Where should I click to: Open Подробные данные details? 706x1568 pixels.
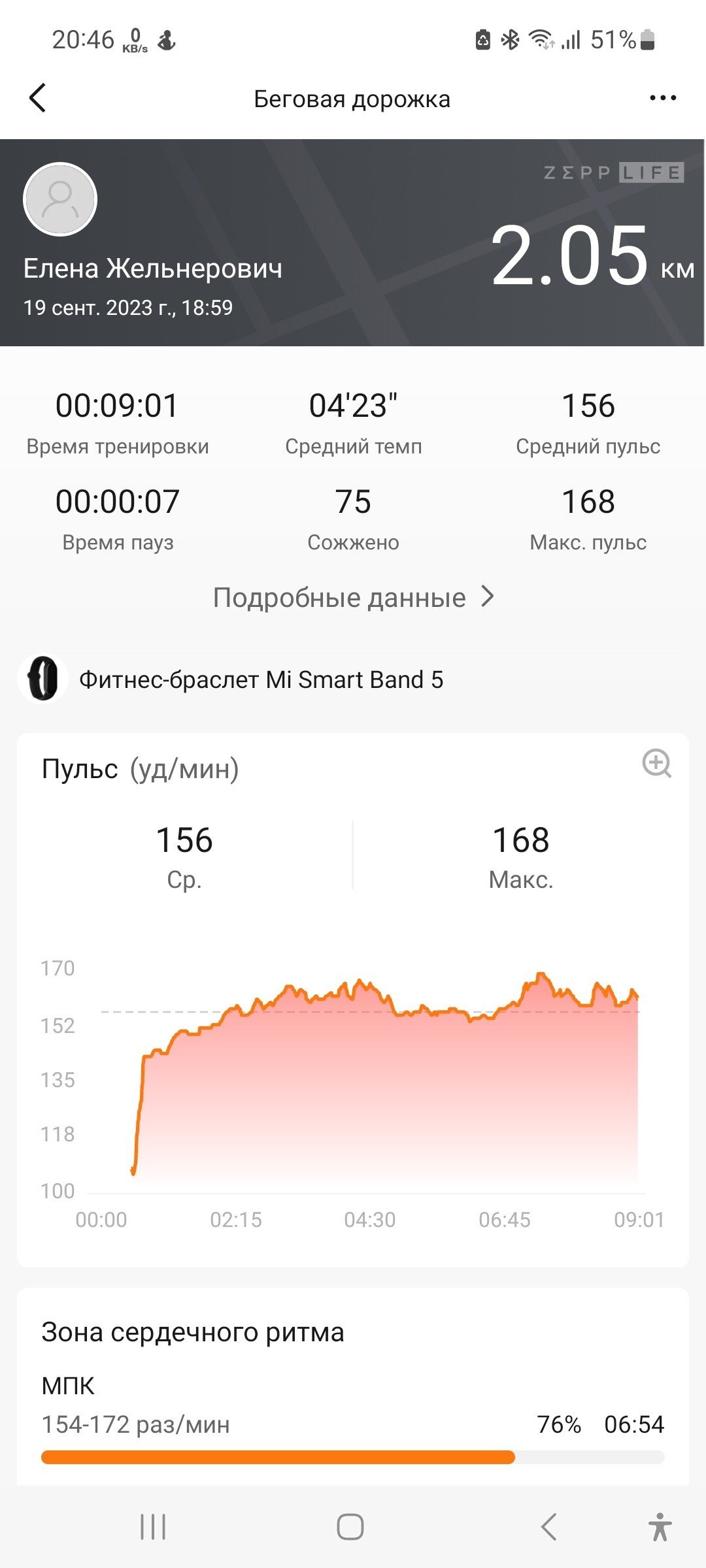click(x=353, y=597)
